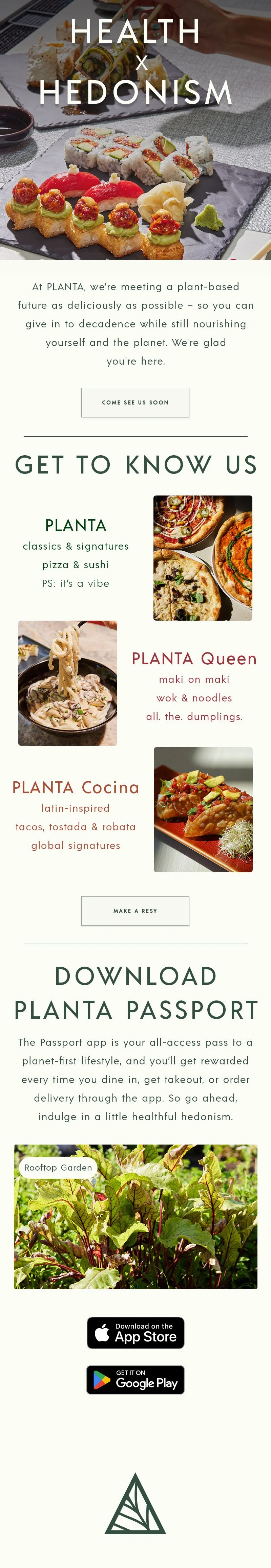The width and height of the screenshot is (271, 1568).
Task: Open the PLANTA Queen noodles photo tile
Action: (68, 683)
